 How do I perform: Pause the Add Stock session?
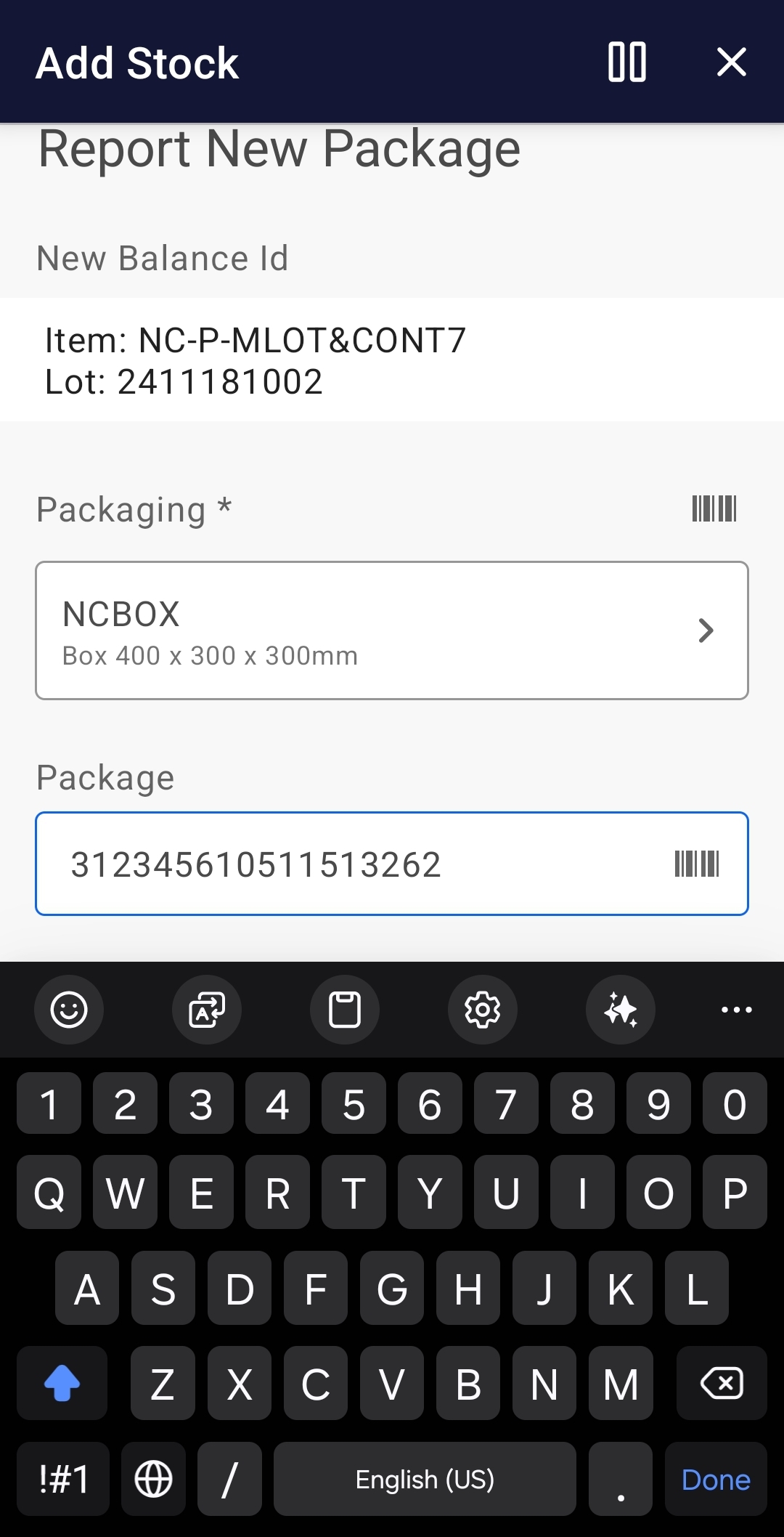point(627,62)
